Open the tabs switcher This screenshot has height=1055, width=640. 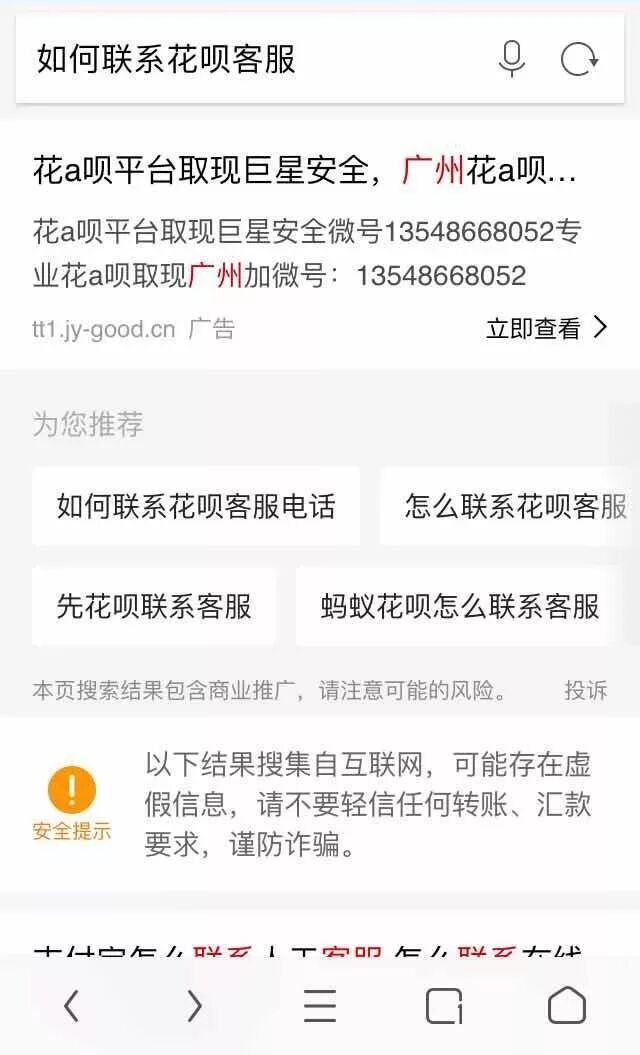[x=444, y=1006]
